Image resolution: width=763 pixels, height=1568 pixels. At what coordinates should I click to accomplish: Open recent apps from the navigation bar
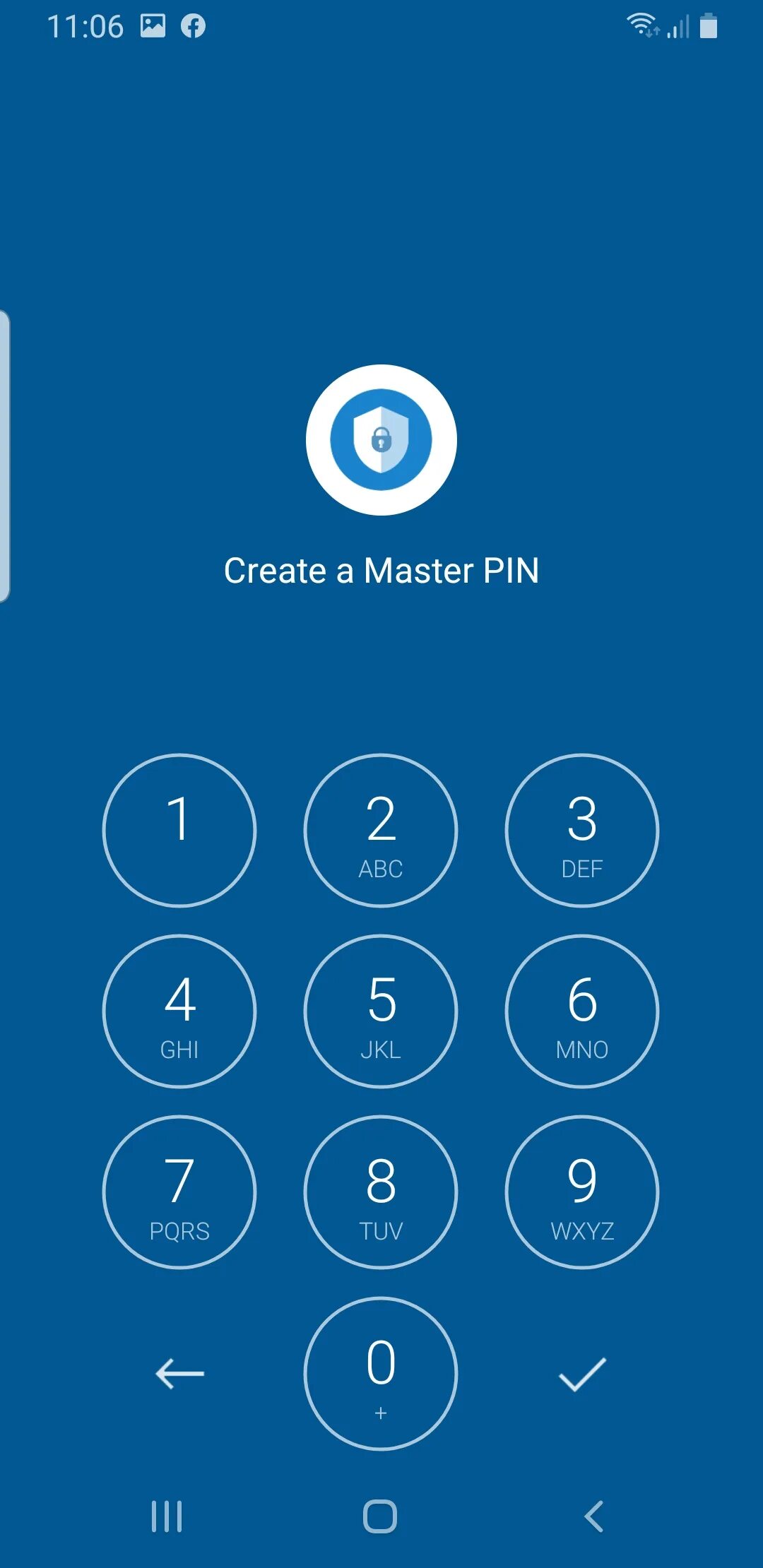[167, 1516]
